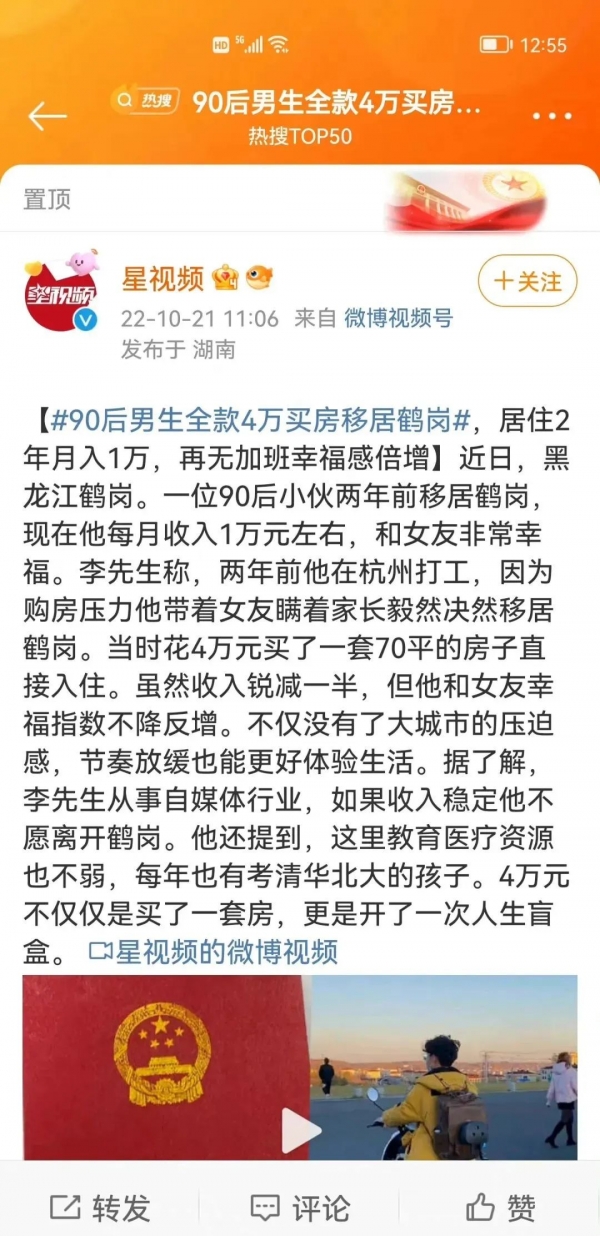600x1236 pixels.
Task: Open the 星视频 profile avatar
Action: (61, 292)
